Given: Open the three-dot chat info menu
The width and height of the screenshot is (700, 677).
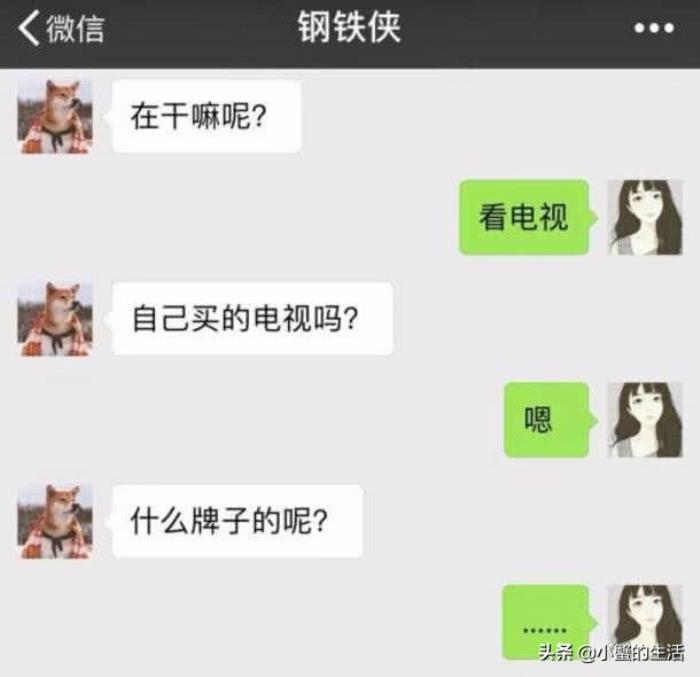Looking at the screenshot, I should 654,29.
